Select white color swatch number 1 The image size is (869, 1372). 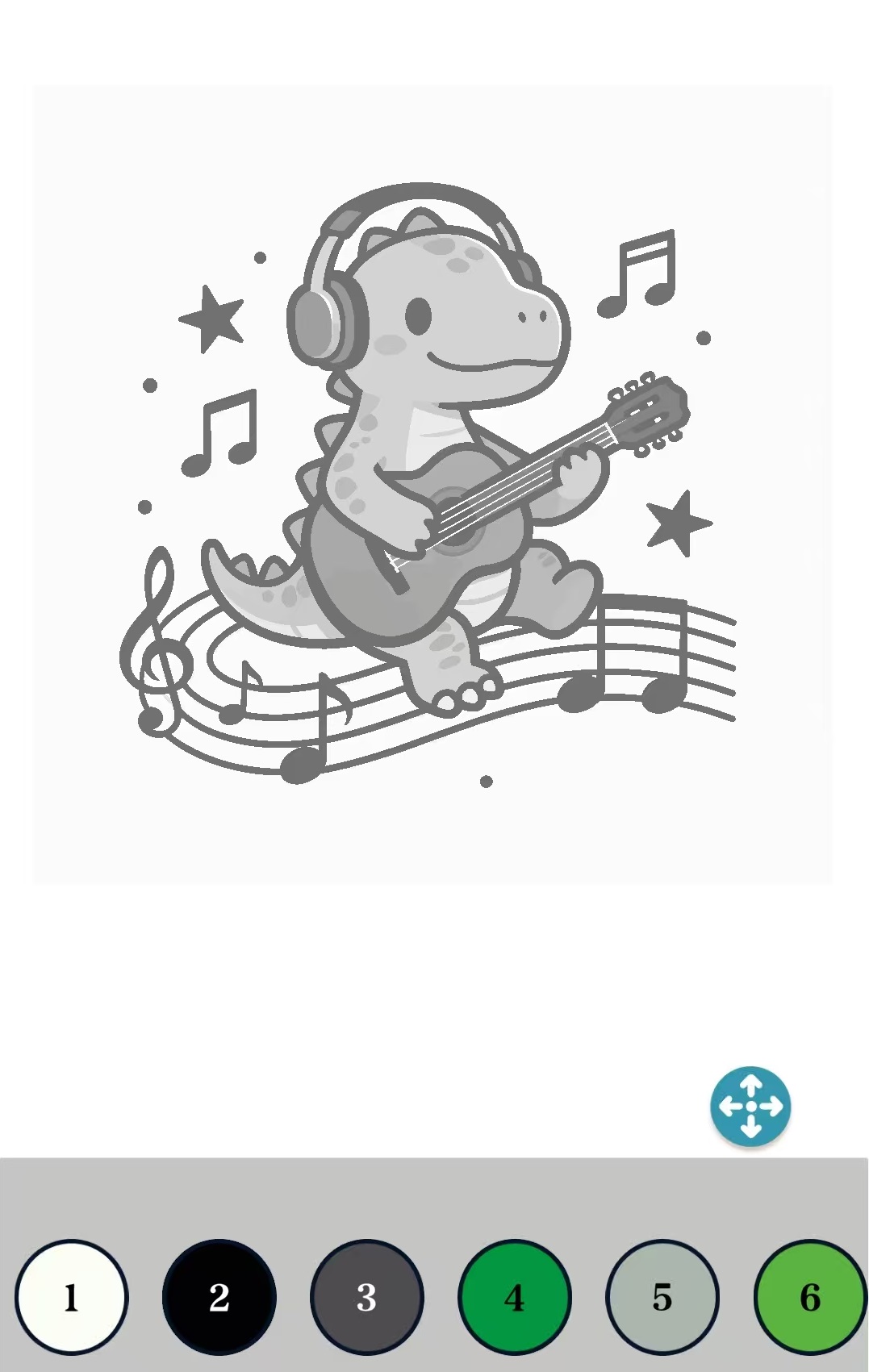coord(71,1297)
